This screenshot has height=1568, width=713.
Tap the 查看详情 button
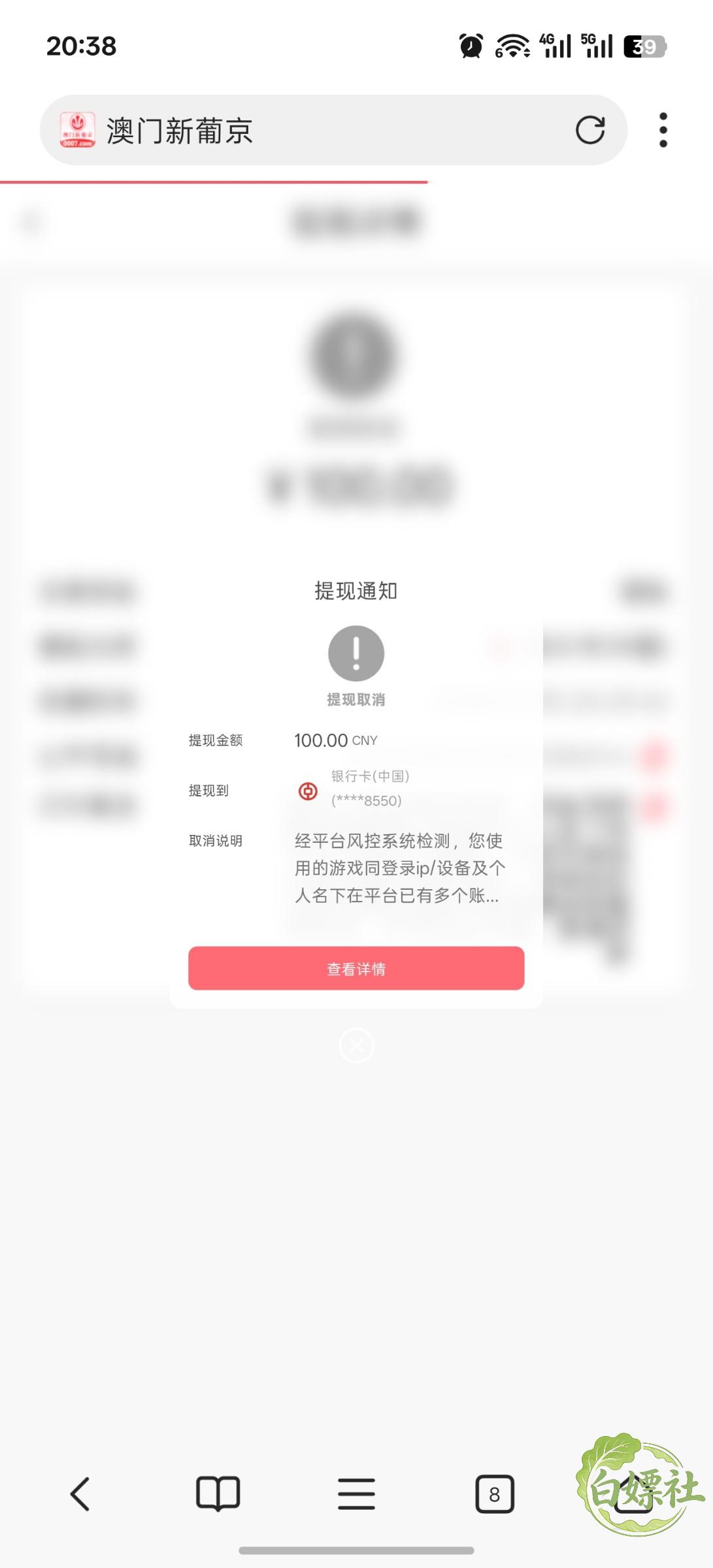click(356, 968)
